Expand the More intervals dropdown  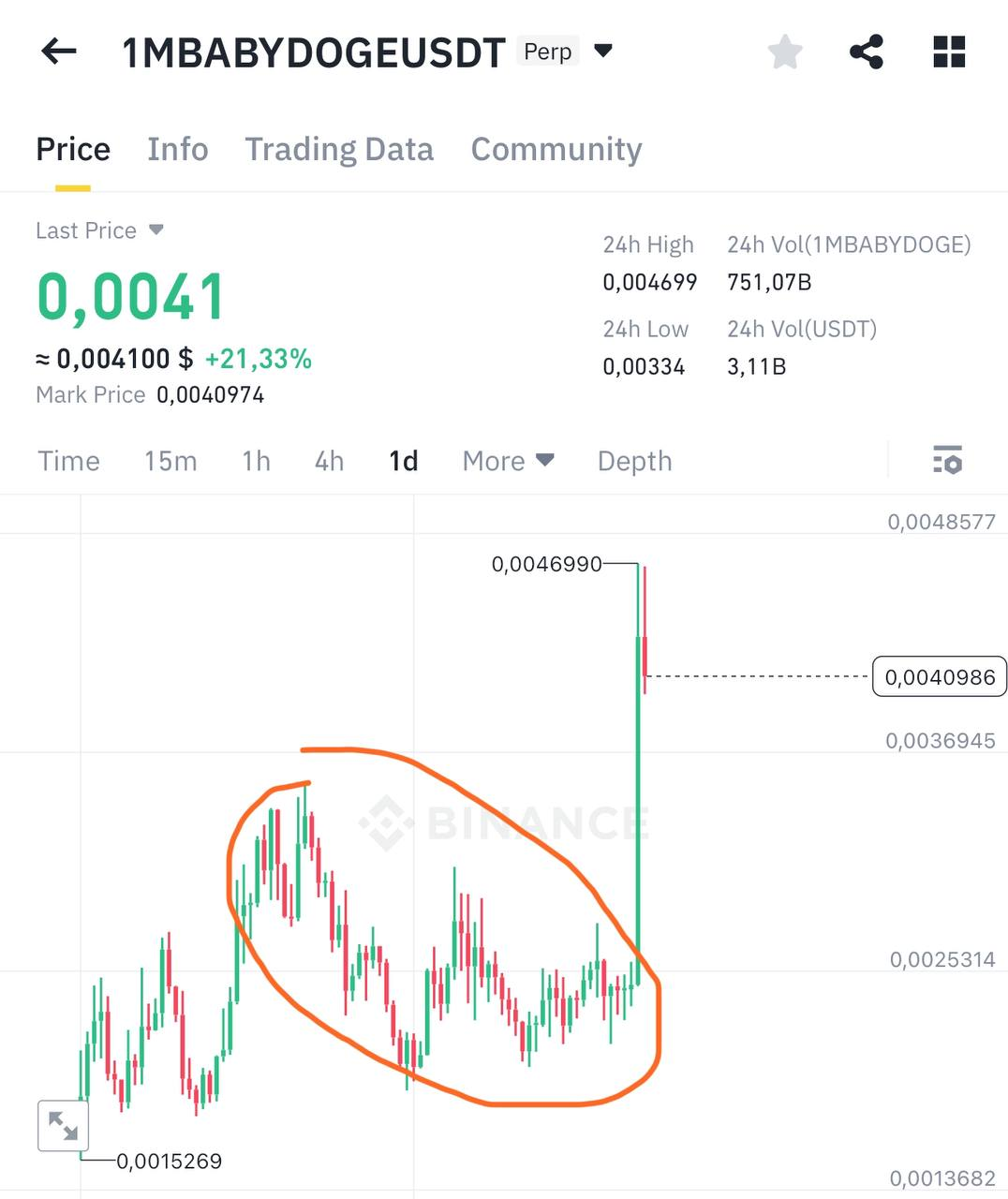(x=508, y=461)
